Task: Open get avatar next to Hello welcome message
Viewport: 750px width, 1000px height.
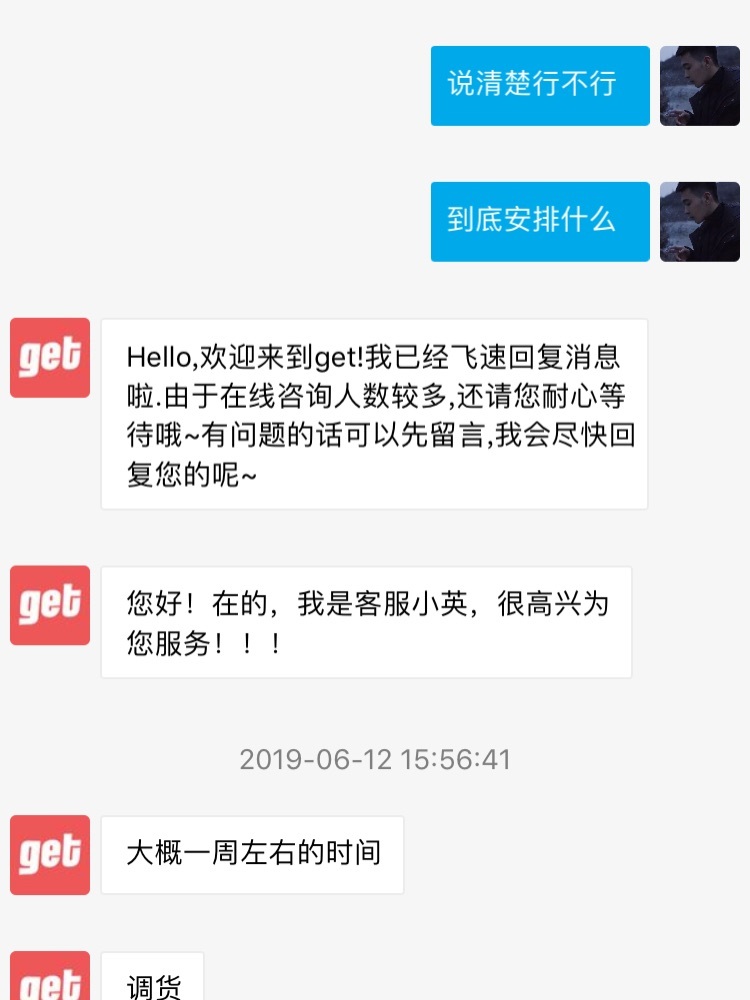Action: coord(50,358)
